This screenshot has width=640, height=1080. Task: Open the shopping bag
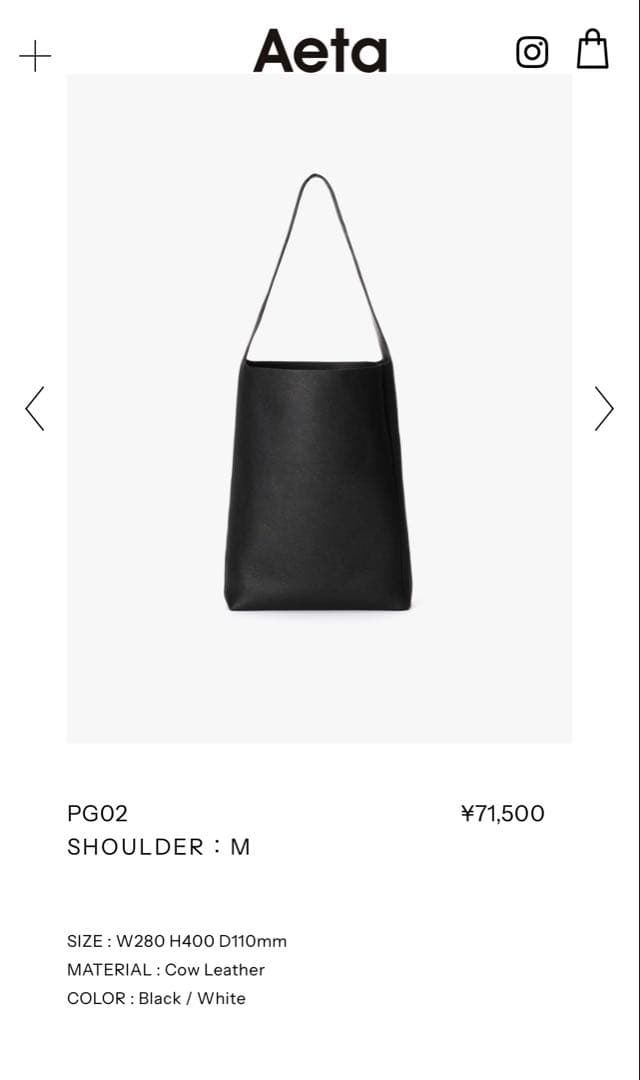click(x=592, y=49)
